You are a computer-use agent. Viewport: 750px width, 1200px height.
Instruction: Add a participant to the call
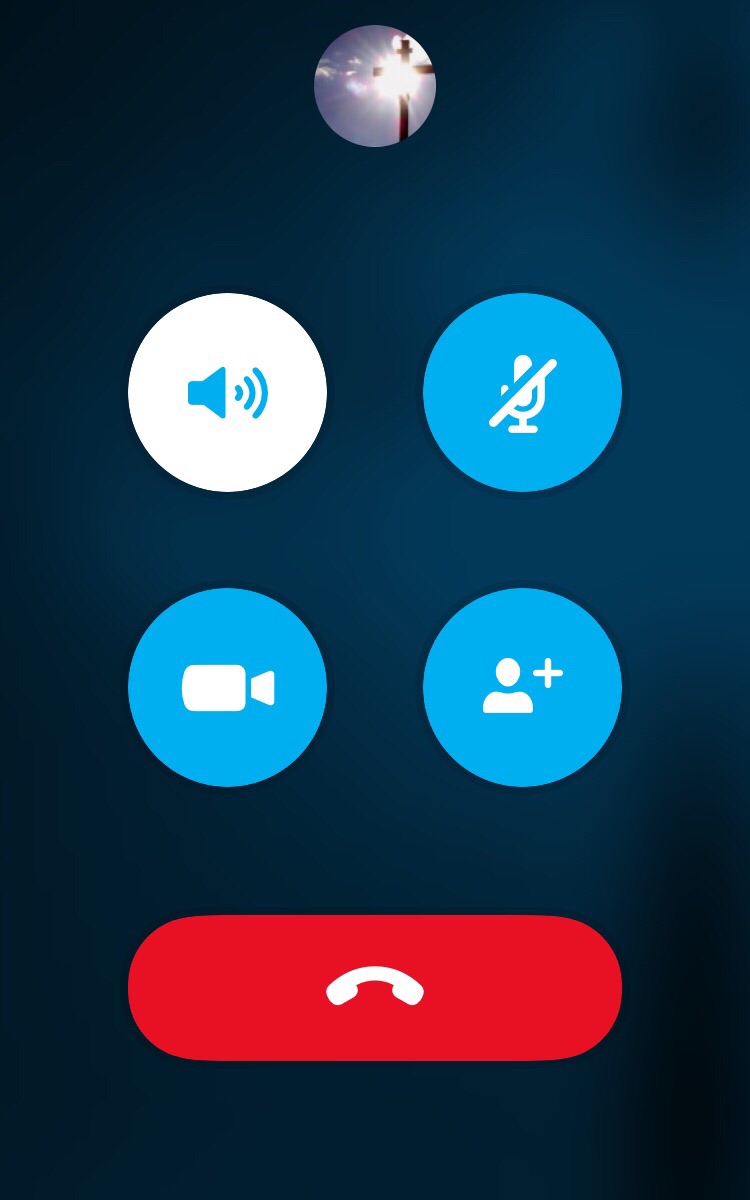tap(522, 688)
